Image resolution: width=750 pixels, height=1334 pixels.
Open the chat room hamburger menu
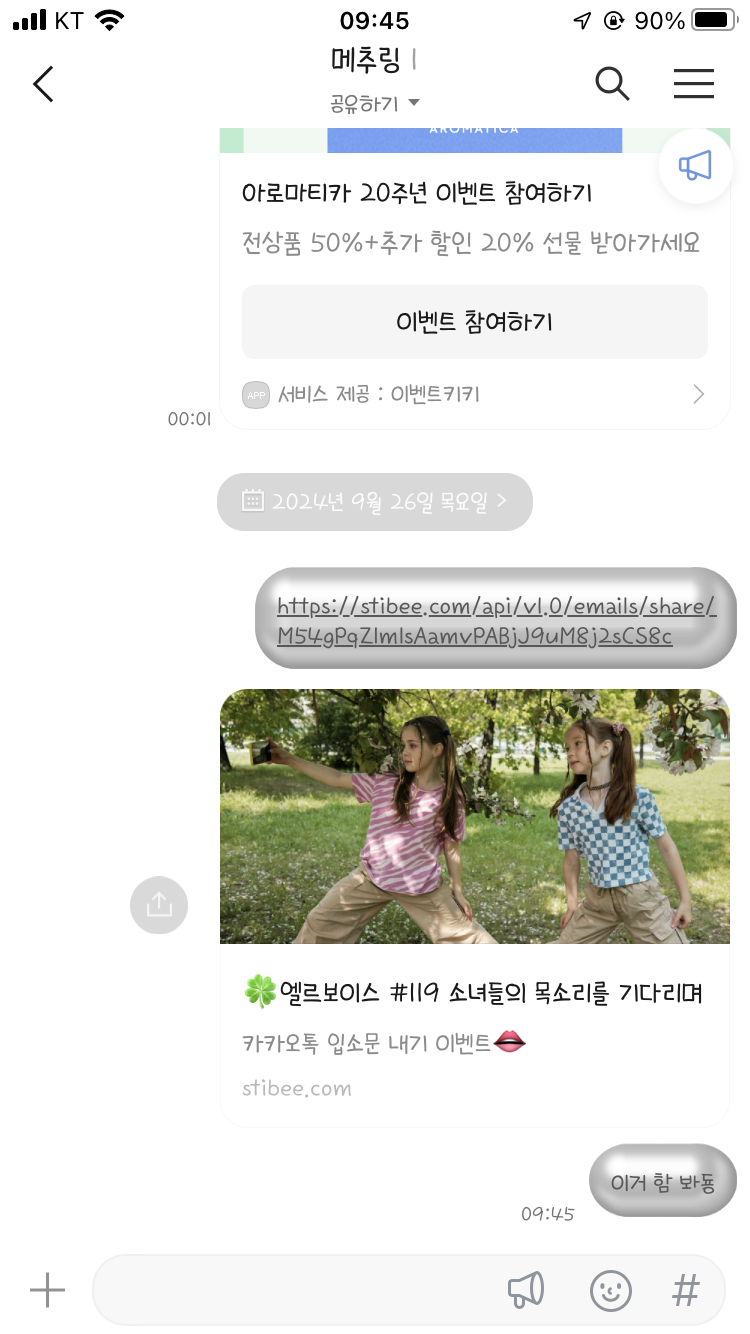pos(693,84)
